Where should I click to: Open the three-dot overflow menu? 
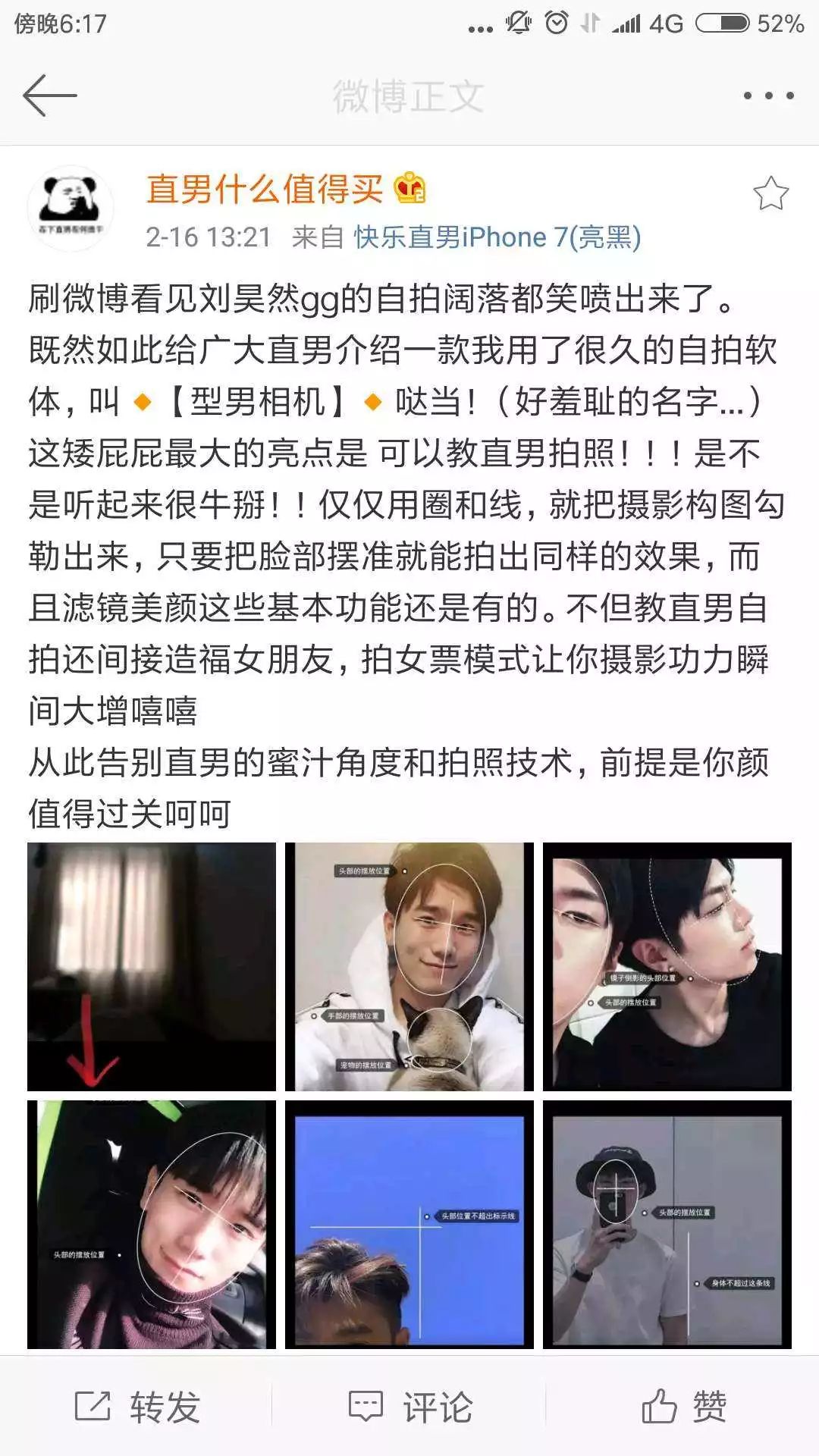[x=768, y=96]
